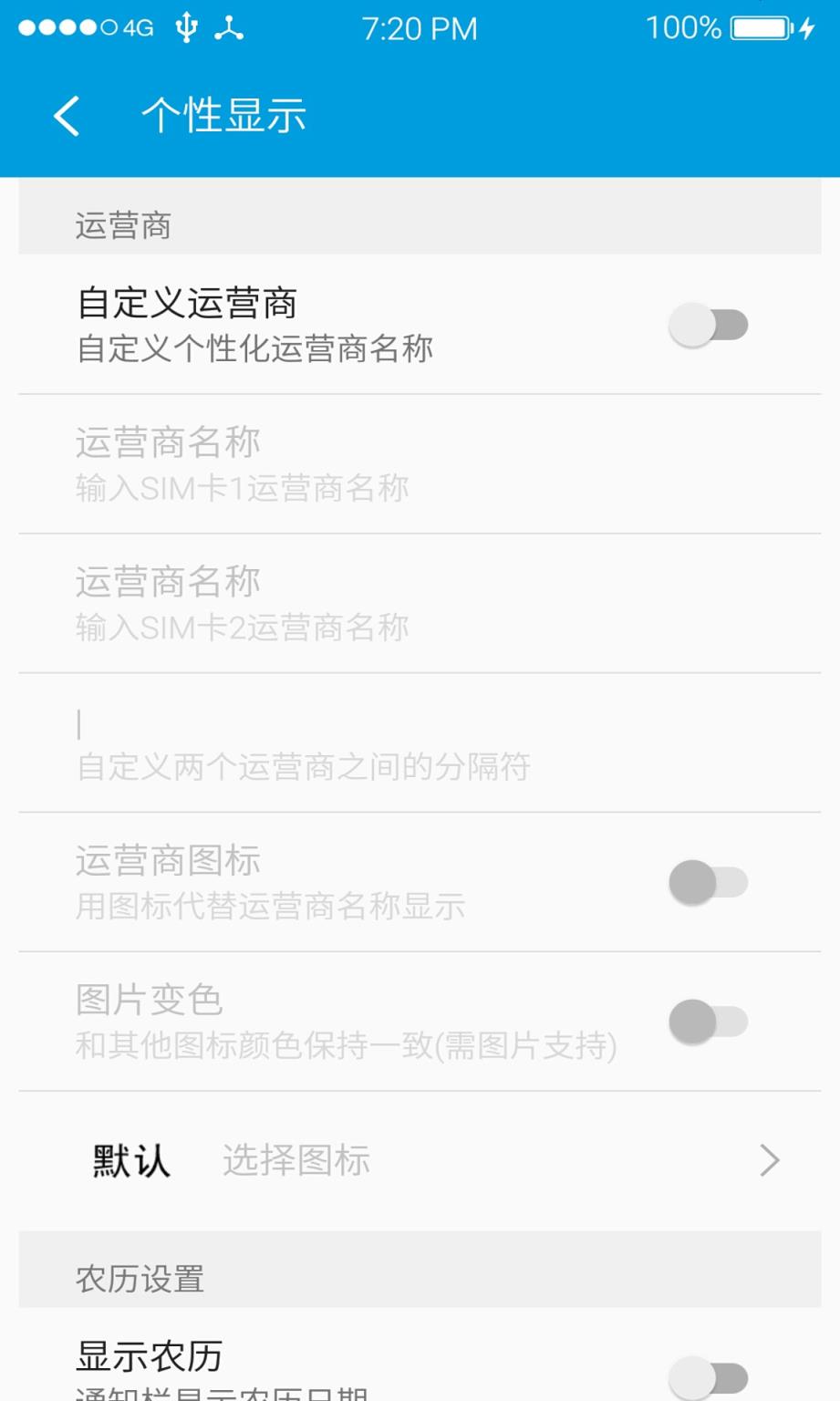This screenshot has height=1401, width=840.
Task: Tap the 7:20 PM clock display
Action: coord(420,28)
